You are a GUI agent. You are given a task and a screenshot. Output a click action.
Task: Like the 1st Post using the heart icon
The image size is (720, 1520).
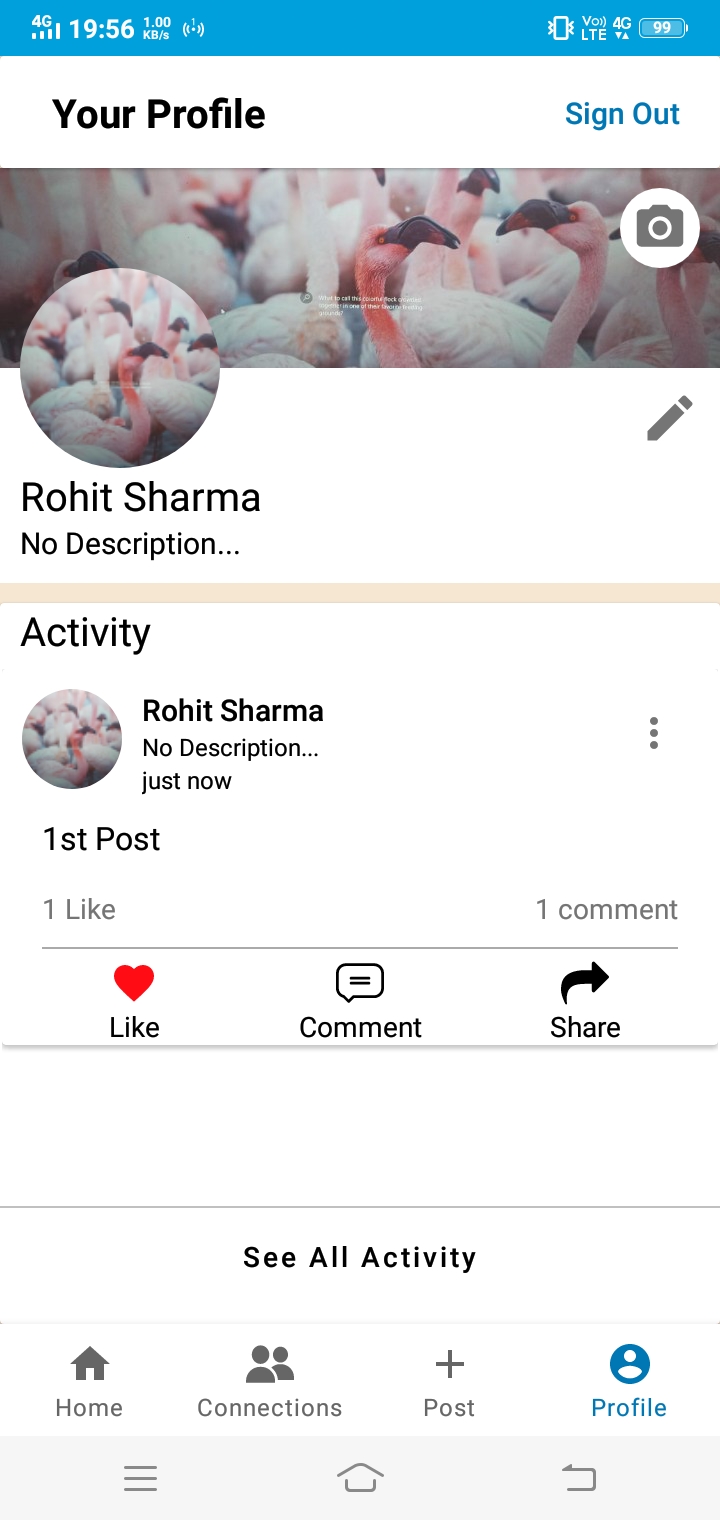134,982
